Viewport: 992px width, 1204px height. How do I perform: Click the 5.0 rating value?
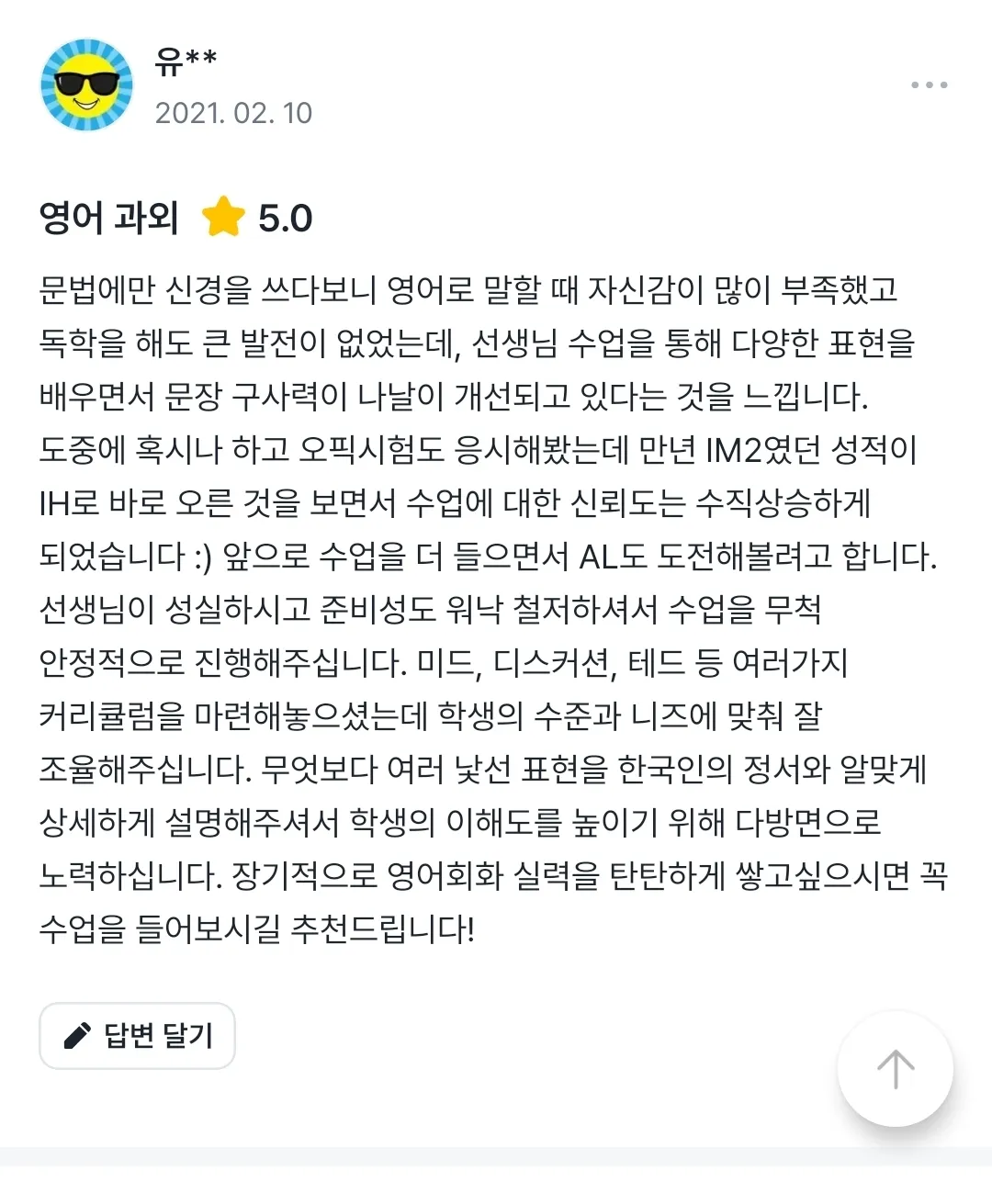point(285,218)
